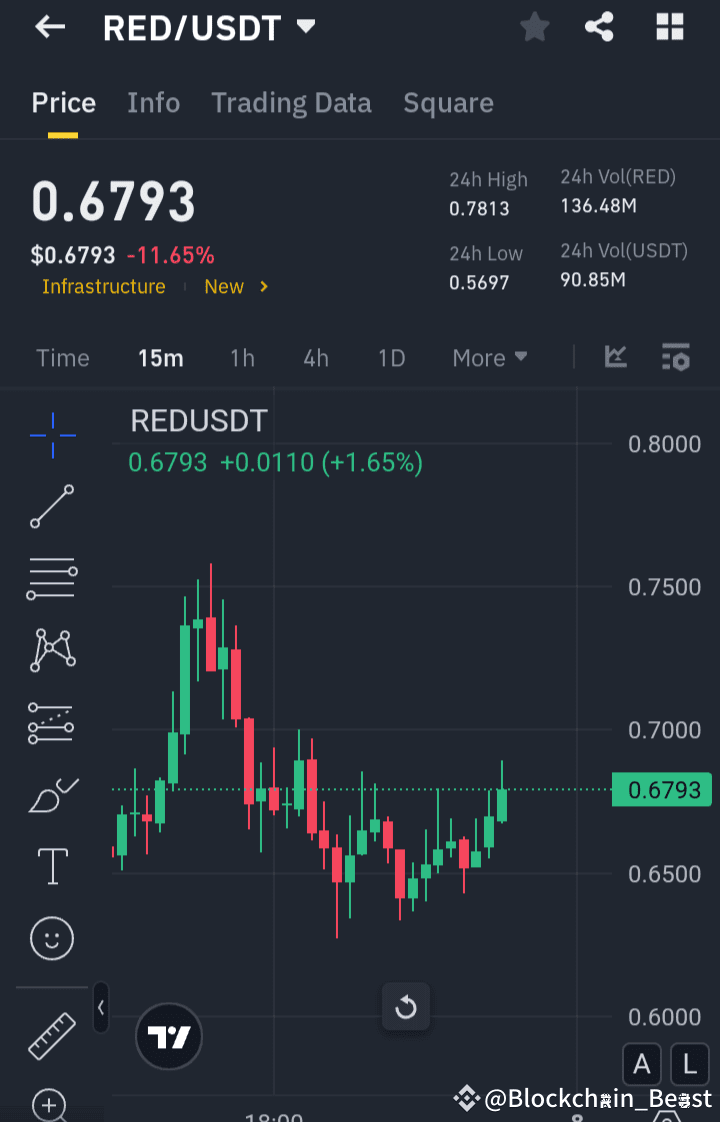Click the Infrastructure category link

click(103, 287)
